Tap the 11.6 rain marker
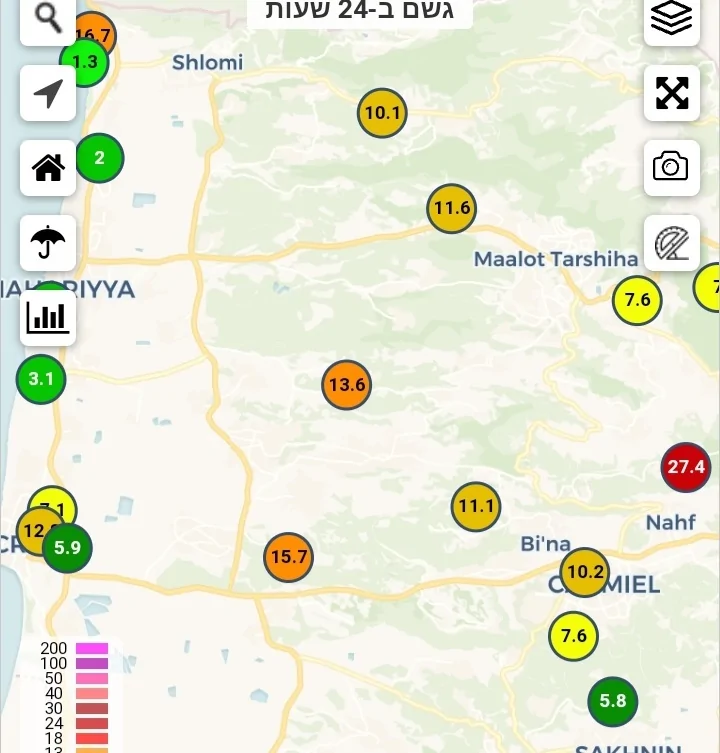Viewport: 720px width, 753px height. (x=451, y=209)
